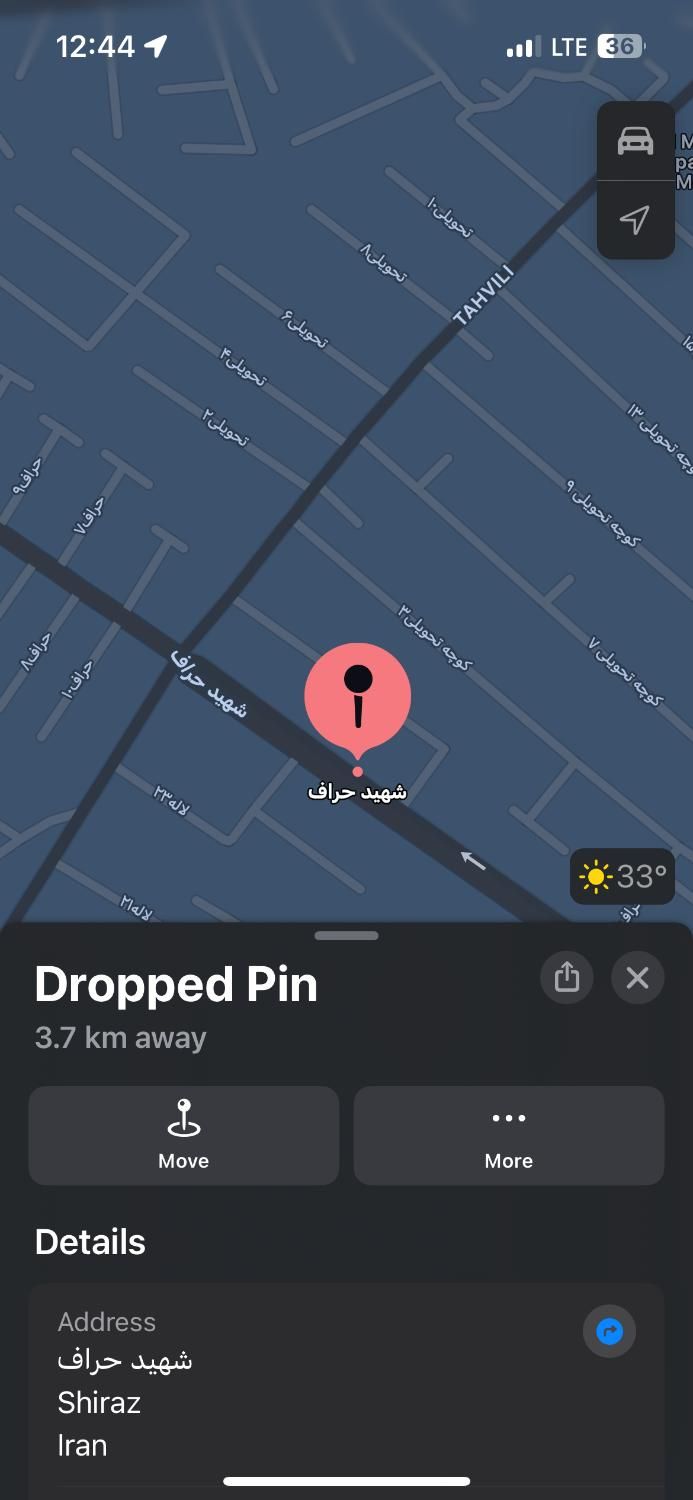Open the 33° weather badge
Image resolution: width=693 pixels, height=1500 pixels.
coord(622,877)
